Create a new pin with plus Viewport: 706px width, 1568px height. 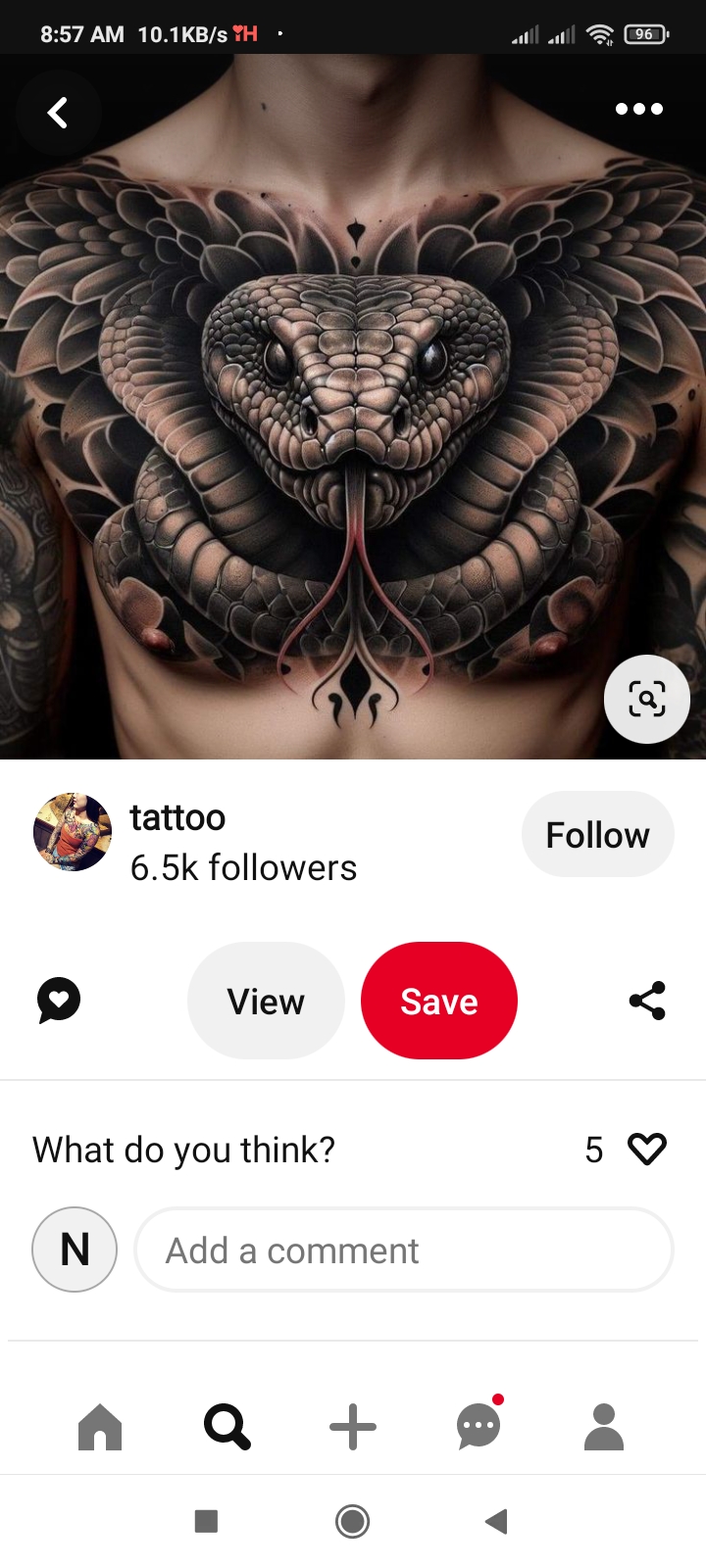tap(353, 1427)
